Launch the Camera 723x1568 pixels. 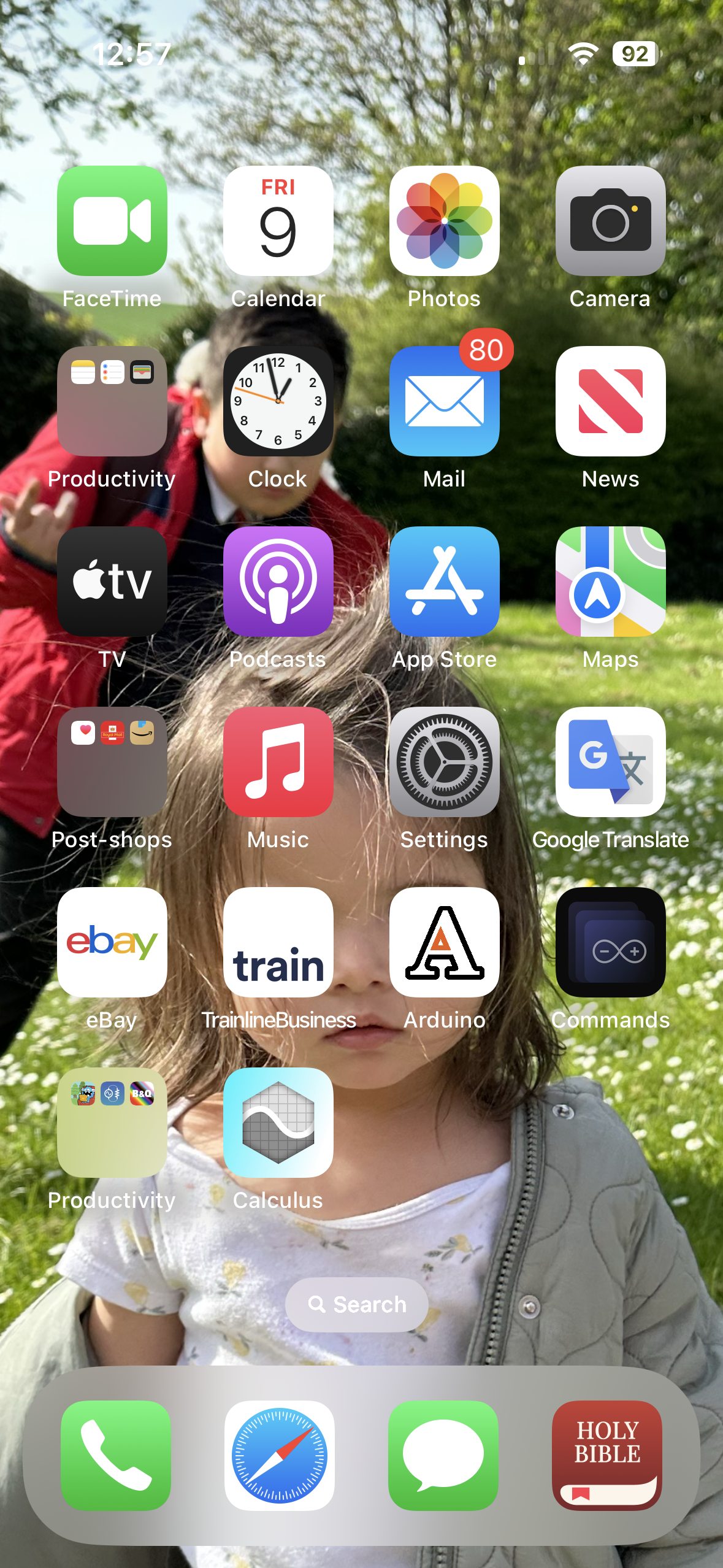(610, 221)
